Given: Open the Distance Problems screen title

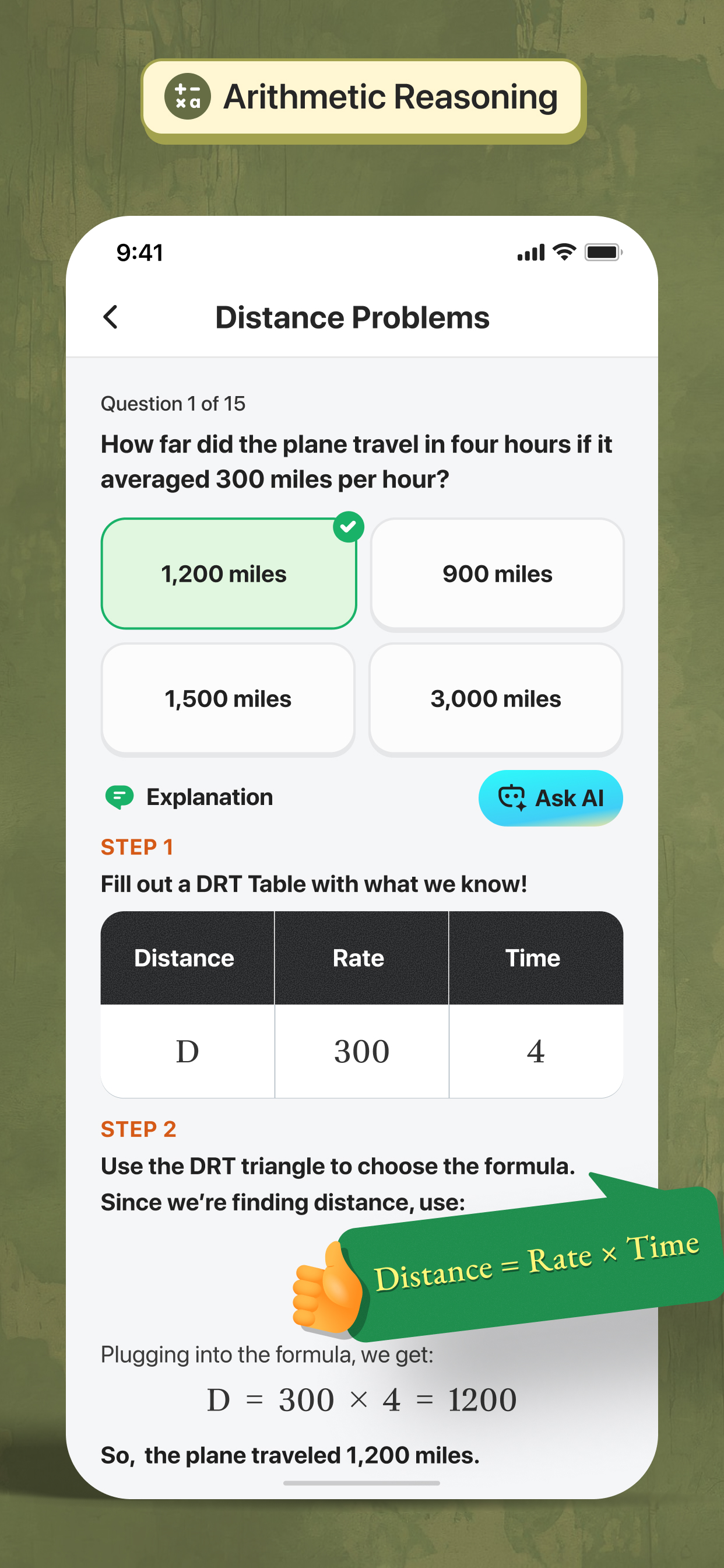Looking at the screenshot, I should (x=353, y=317).
